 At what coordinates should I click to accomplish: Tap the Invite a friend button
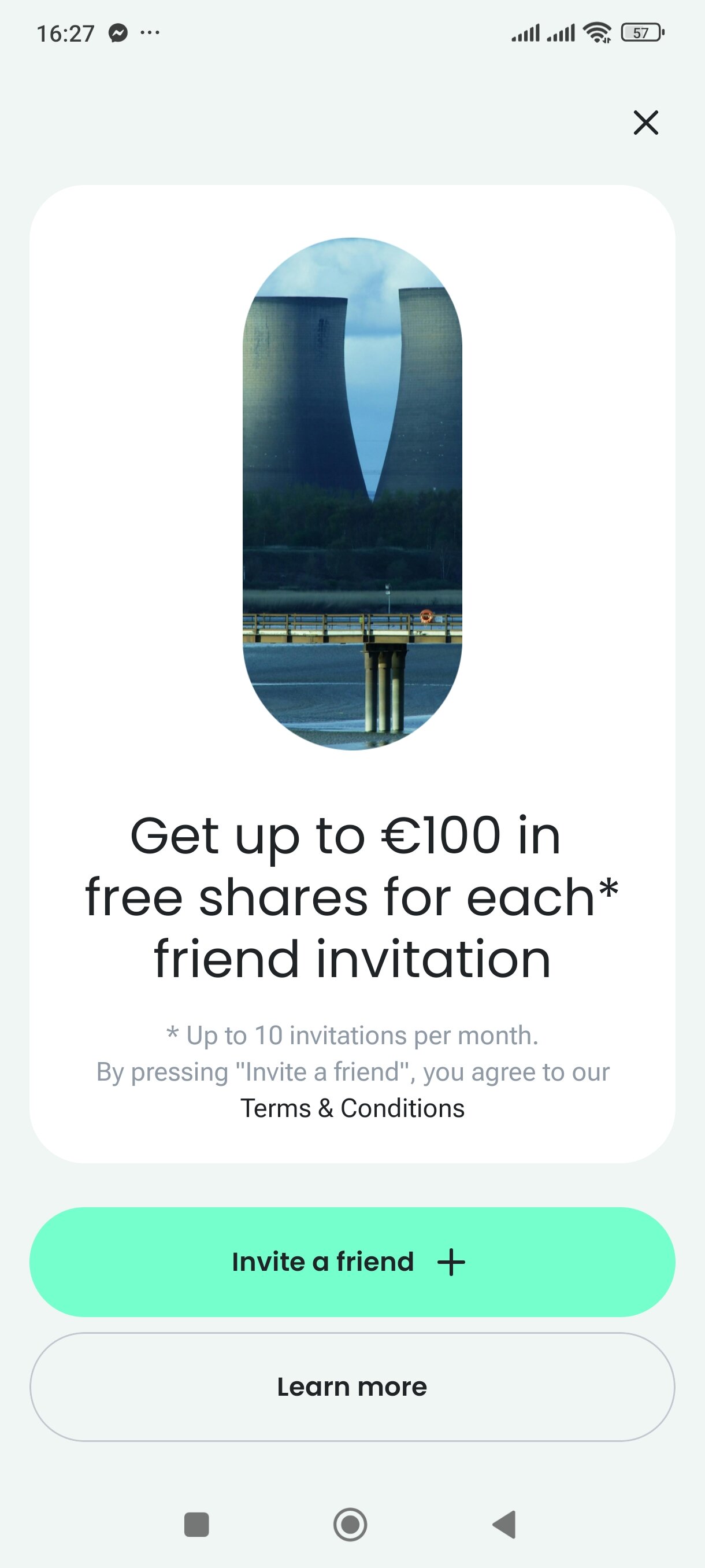[x=352, y=1262]
